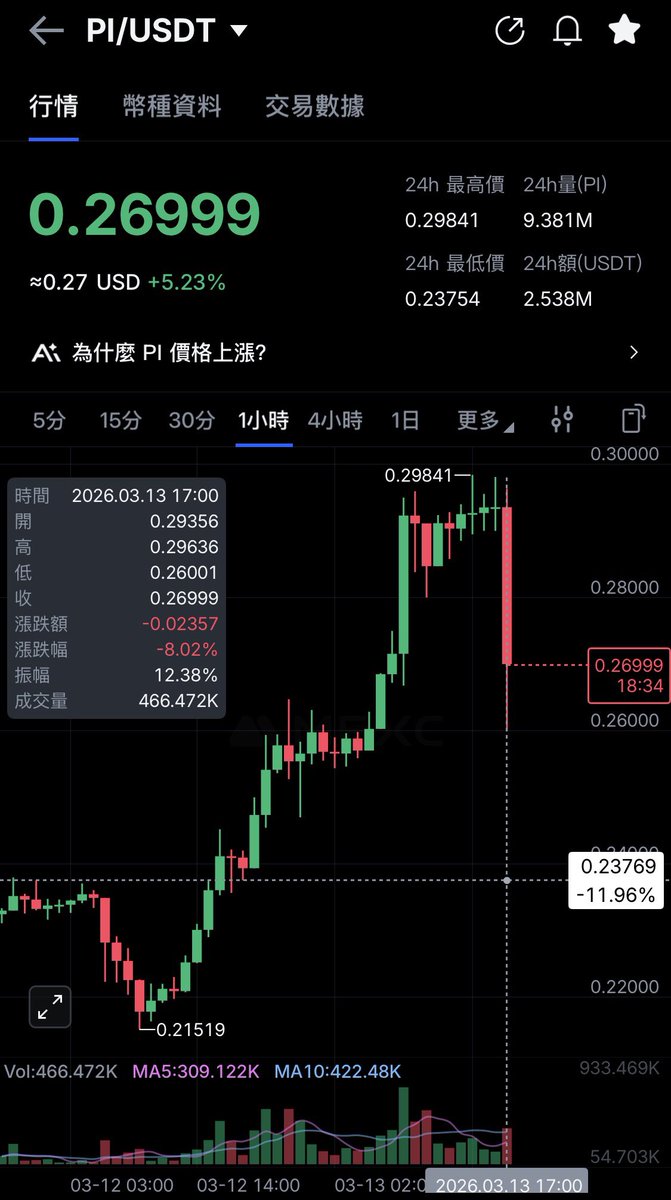Image resolution: width=671 pixels, height=1200 pixels.
Task: Select the 30分 timeframe
Action: (x=191, y=421)
